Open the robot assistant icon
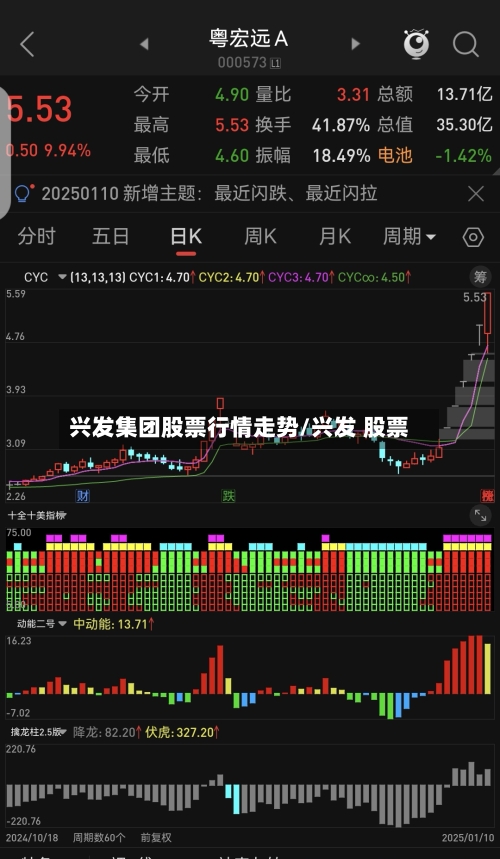The image size is (500, 859). 416,44
